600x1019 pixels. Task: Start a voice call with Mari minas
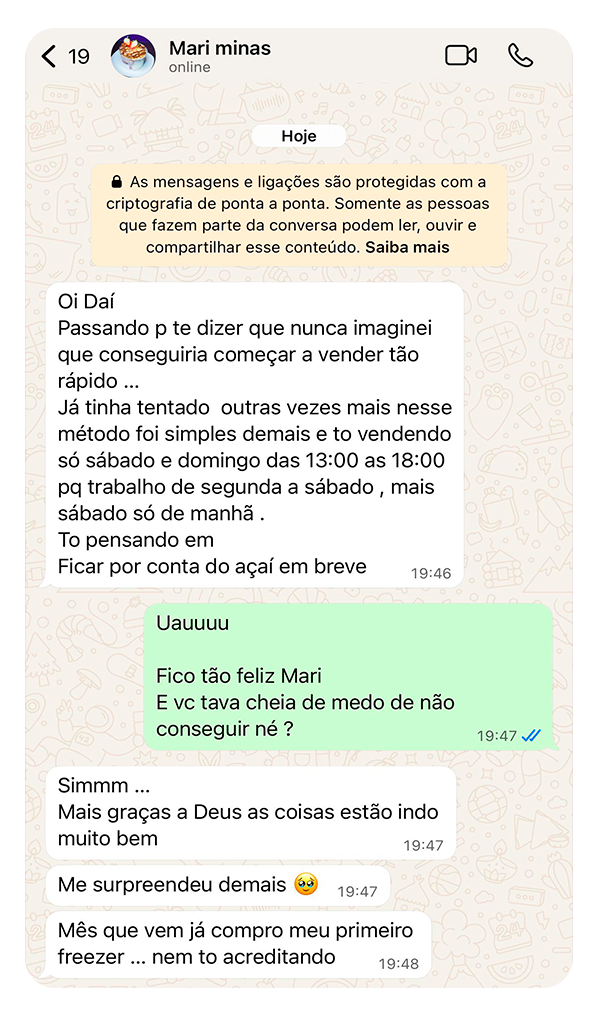click(520, 56)
